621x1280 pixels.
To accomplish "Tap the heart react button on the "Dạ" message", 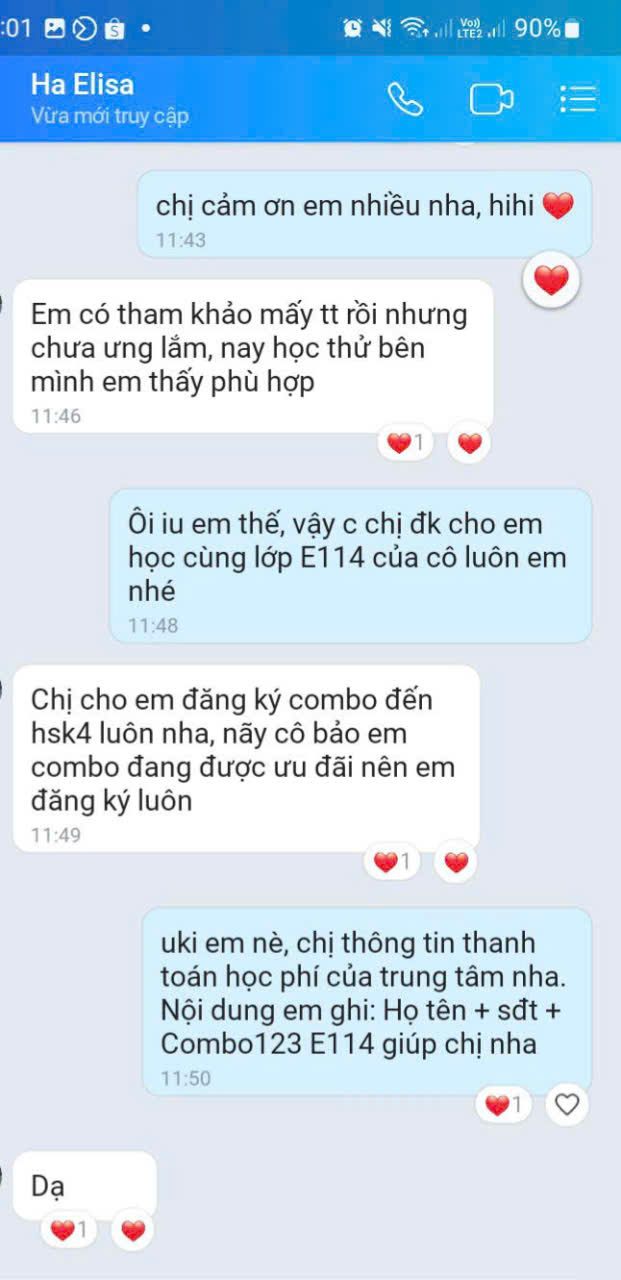I will 133,1230.
